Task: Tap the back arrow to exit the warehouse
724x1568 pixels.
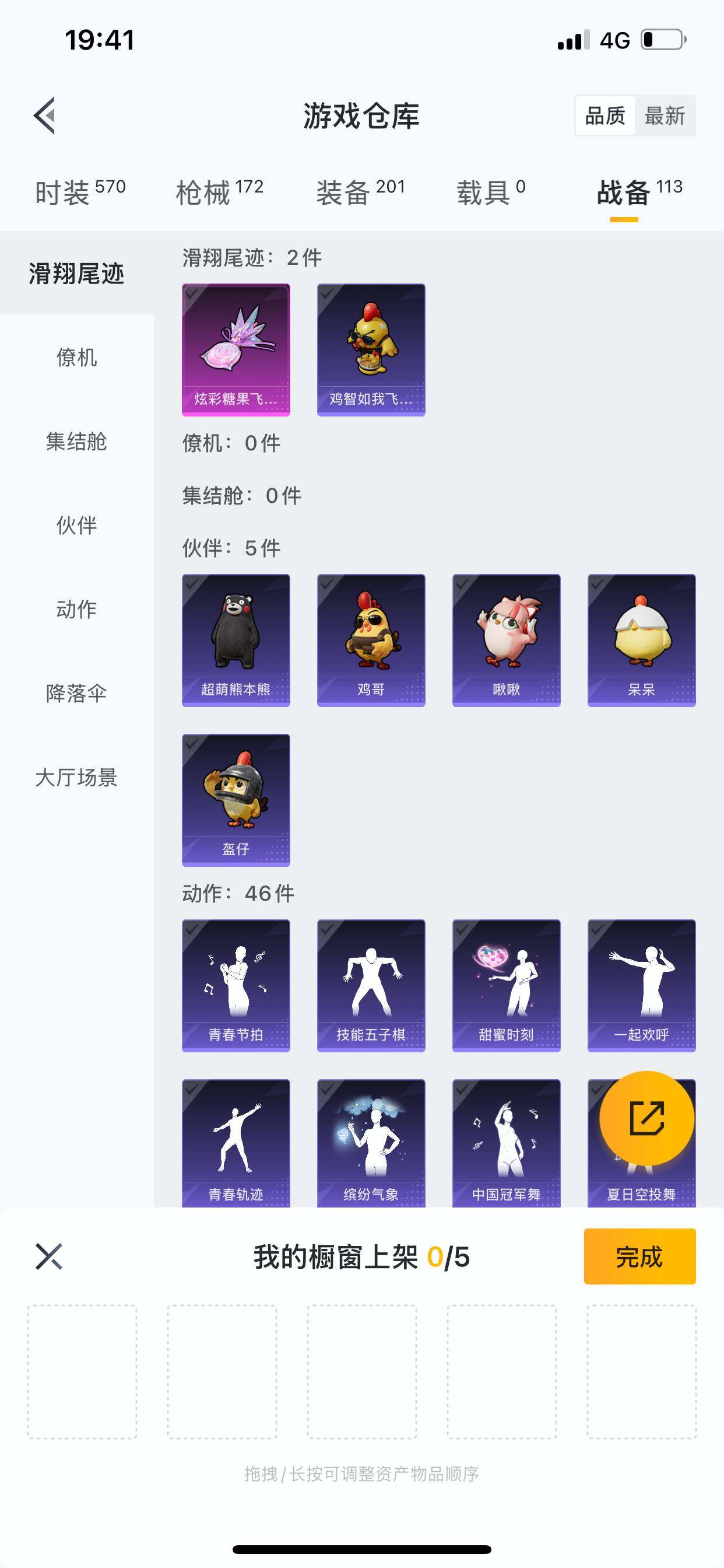Action: click(45, 116)
